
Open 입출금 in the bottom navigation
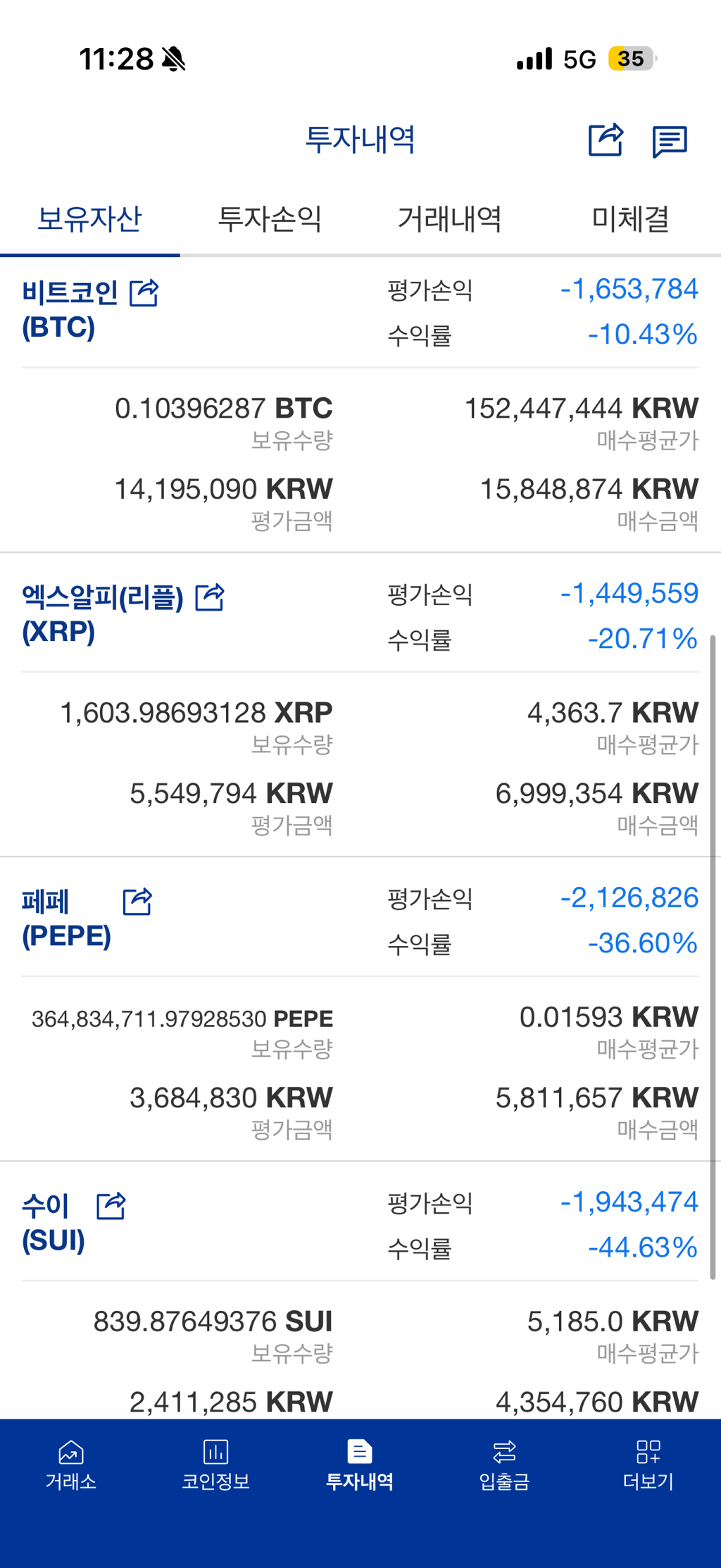[504, 1465]
